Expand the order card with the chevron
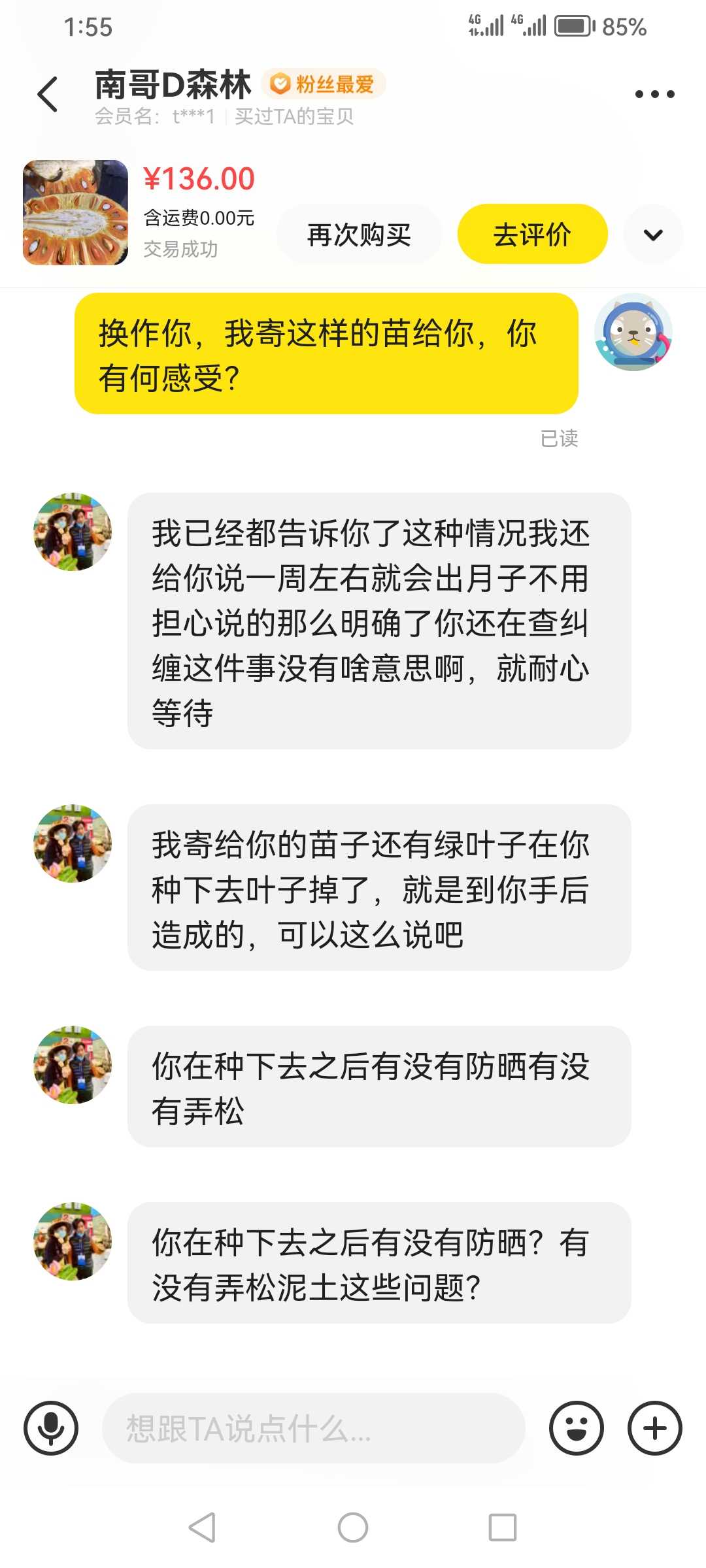 pos(653,235)
